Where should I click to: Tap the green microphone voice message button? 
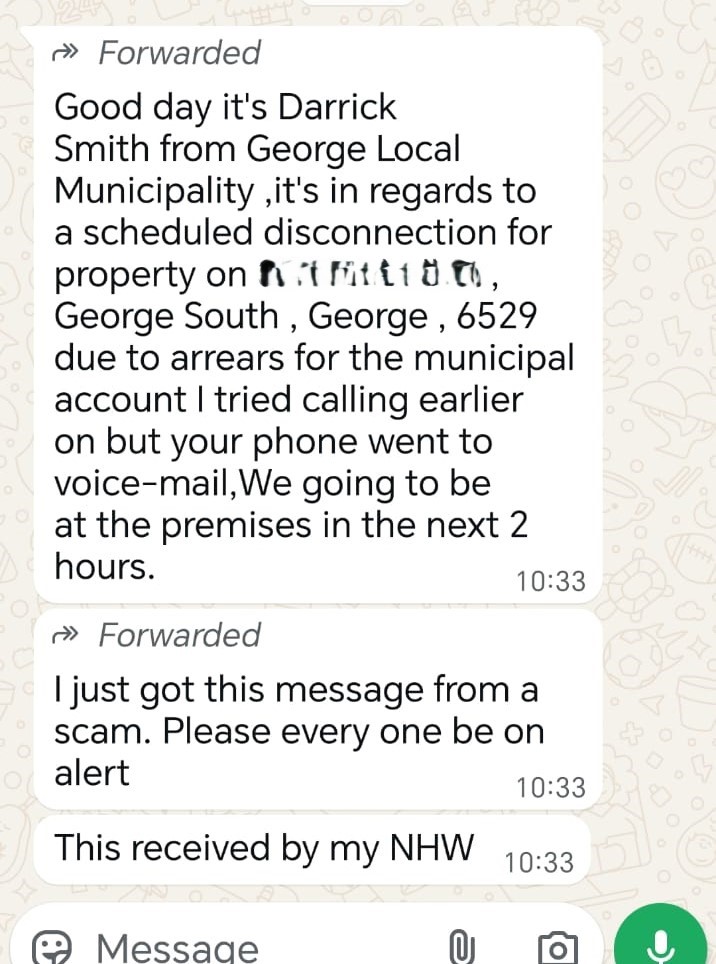point(661,942)
